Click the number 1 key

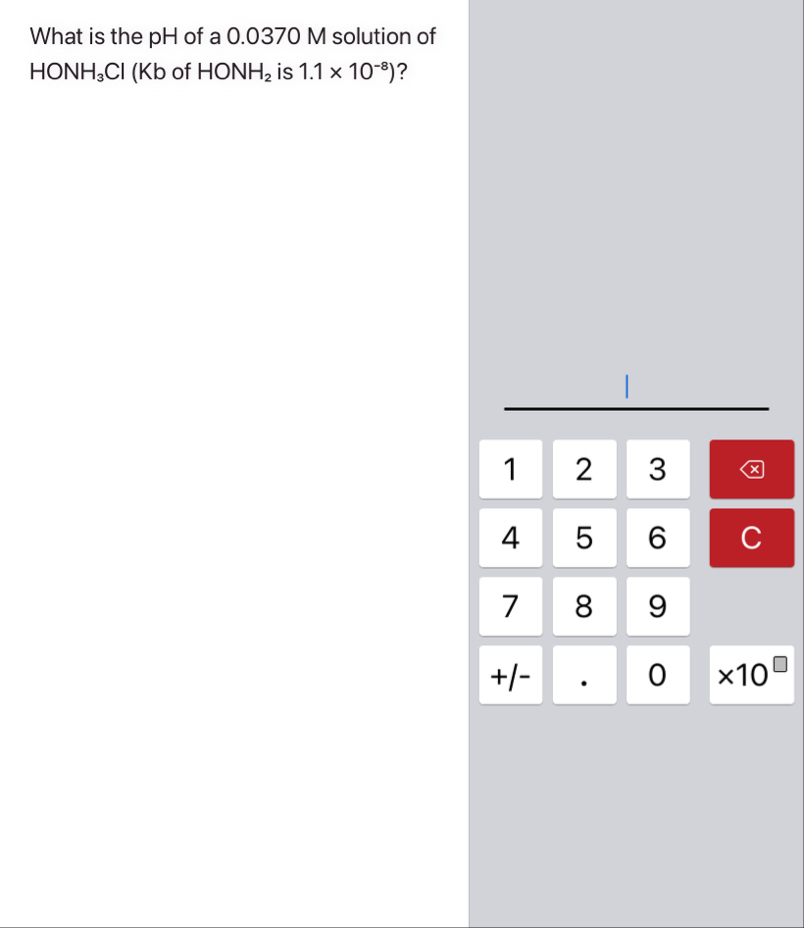pos(510,469)
